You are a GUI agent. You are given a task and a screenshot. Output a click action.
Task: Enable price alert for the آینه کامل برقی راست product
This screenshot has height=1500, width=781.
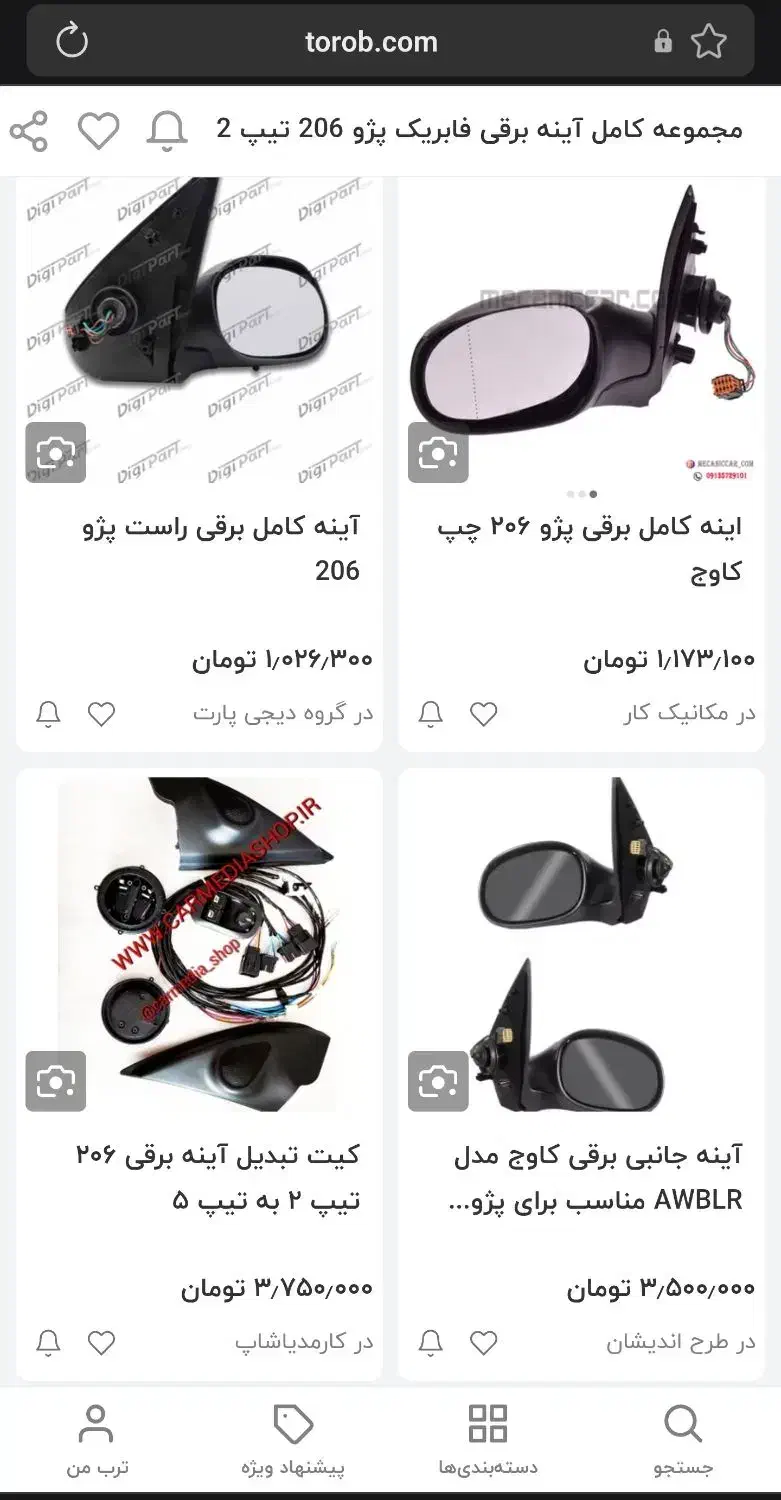pyautogui.click(x=48, y=713)
